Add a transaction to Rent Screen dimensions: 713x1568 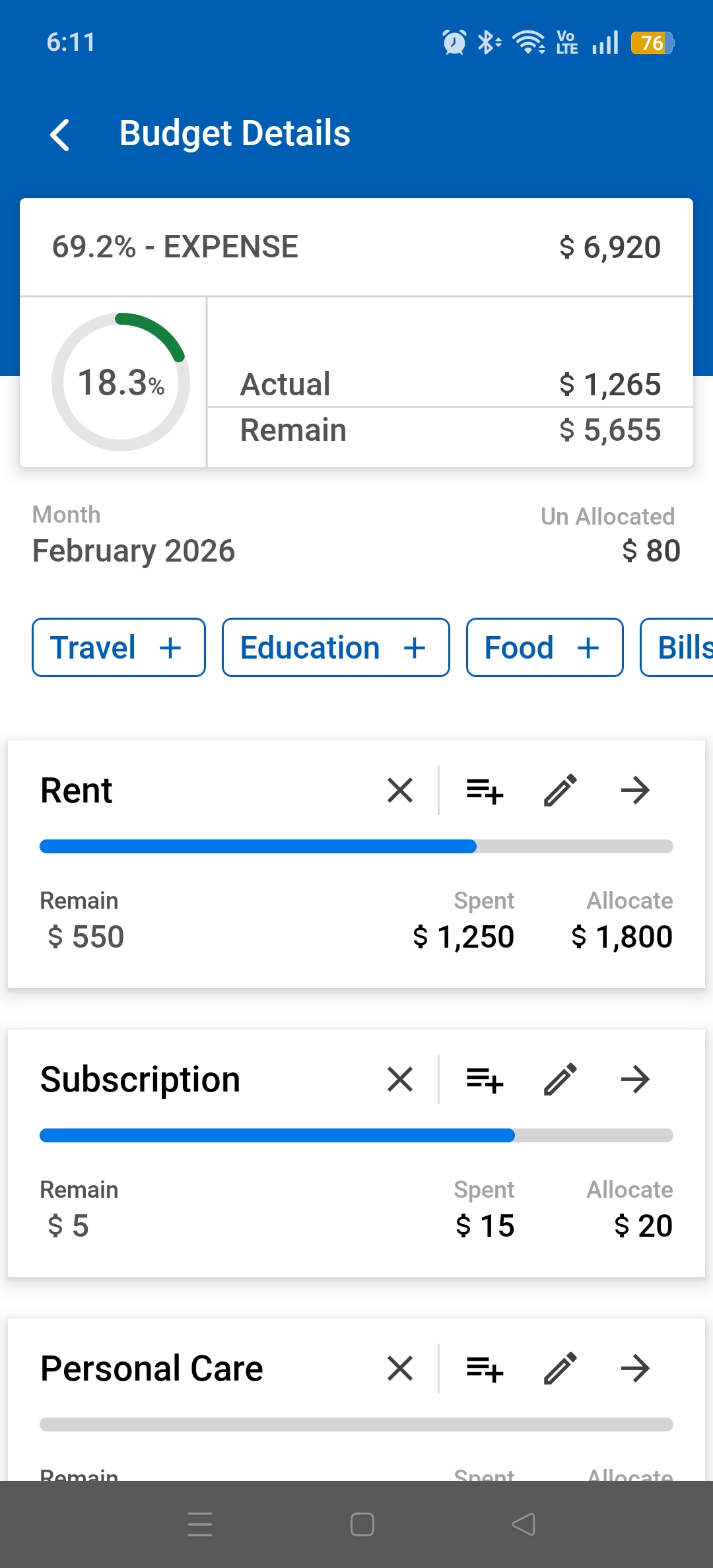coord(483,790)
